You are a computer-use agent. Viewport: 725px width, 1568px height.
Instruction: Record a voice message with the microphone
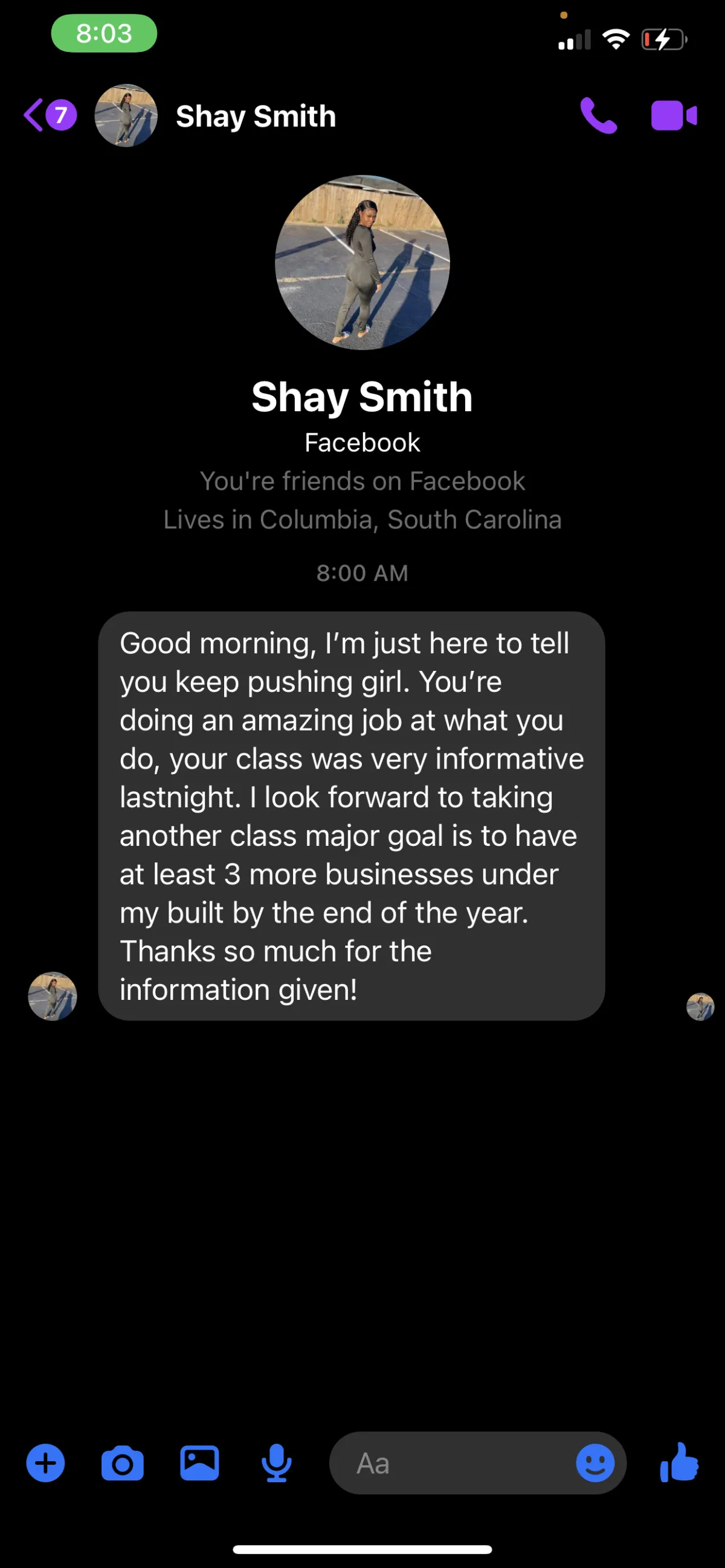[277, 1463]
